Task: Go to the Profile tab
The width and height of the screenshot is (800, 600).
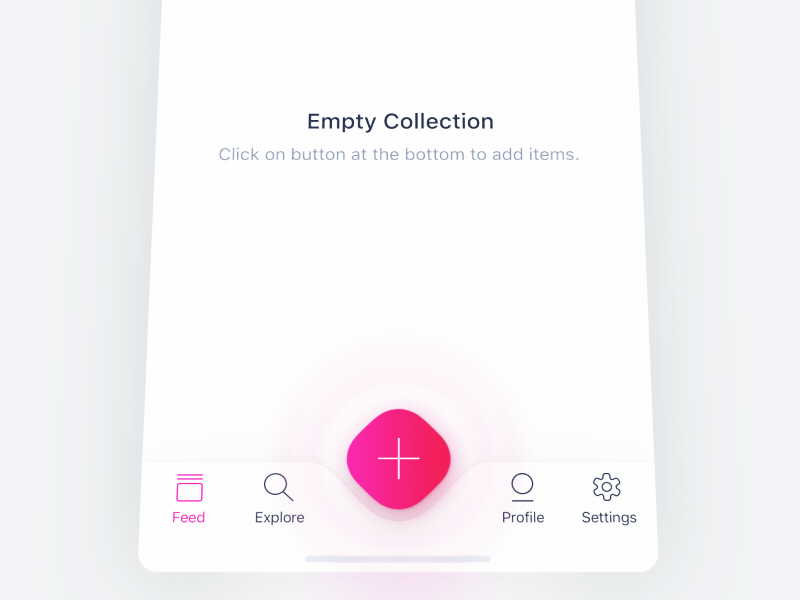Action: [x=522, y=498]
